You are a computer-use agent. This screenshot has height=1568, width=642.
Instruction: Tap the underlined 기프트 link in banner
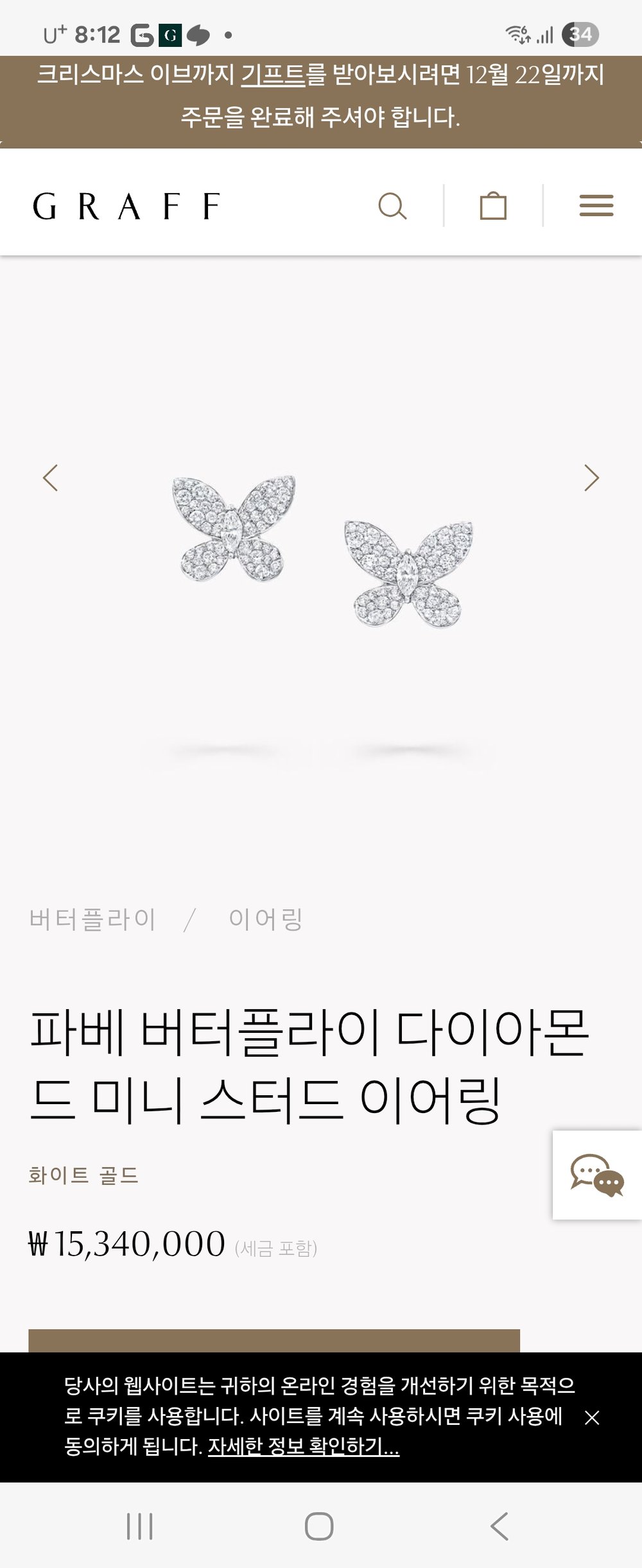click(273, 76)
